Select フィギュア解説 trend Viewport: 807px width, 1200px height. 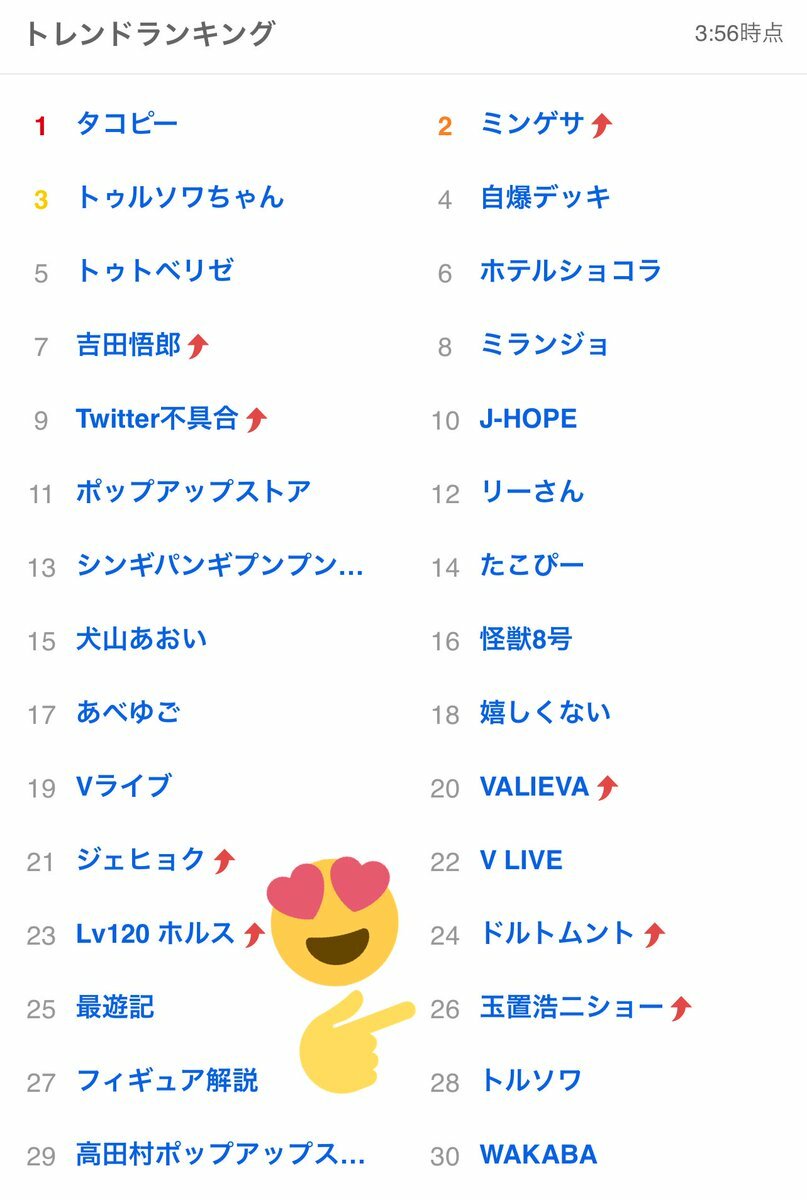coord(167,1081)
